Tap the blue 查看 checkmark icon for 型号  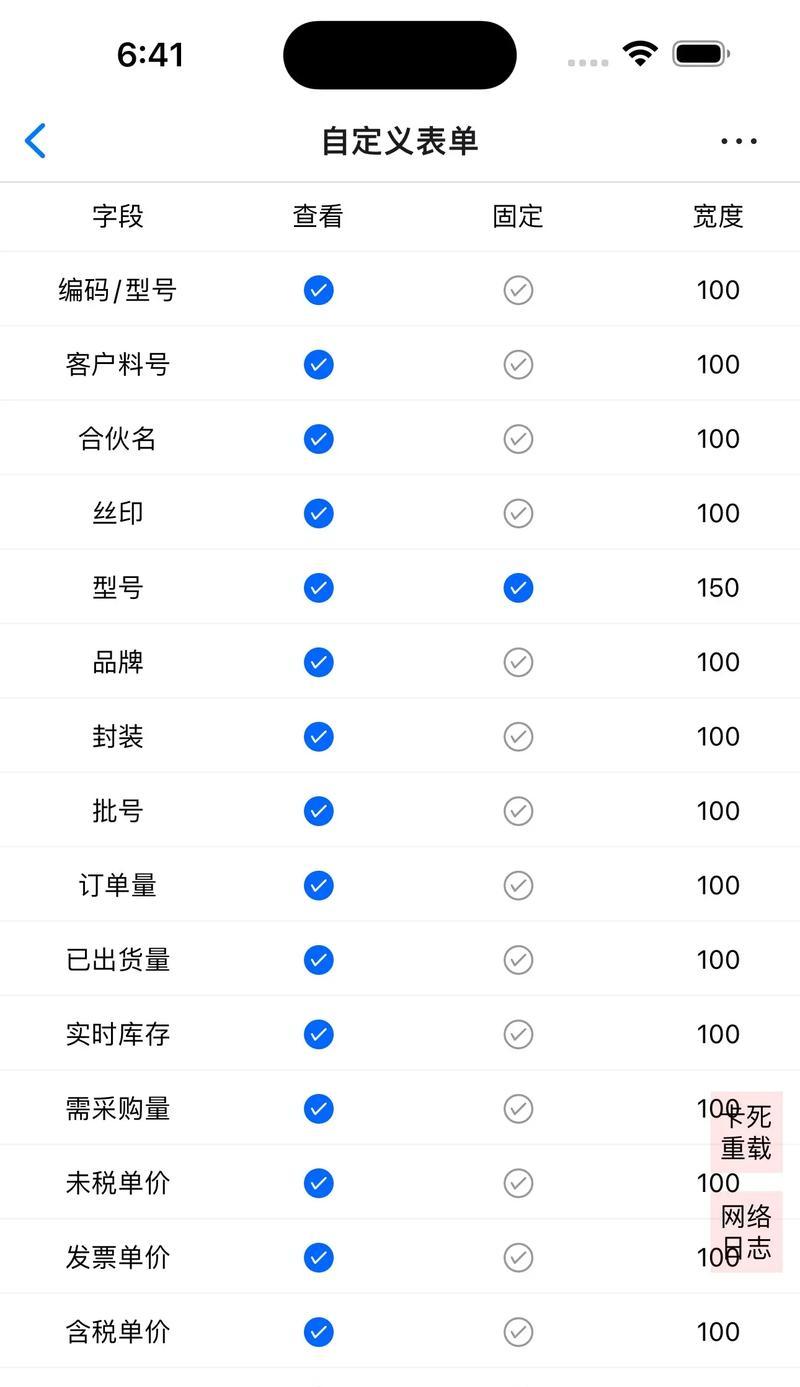click(x=318, y=587)
